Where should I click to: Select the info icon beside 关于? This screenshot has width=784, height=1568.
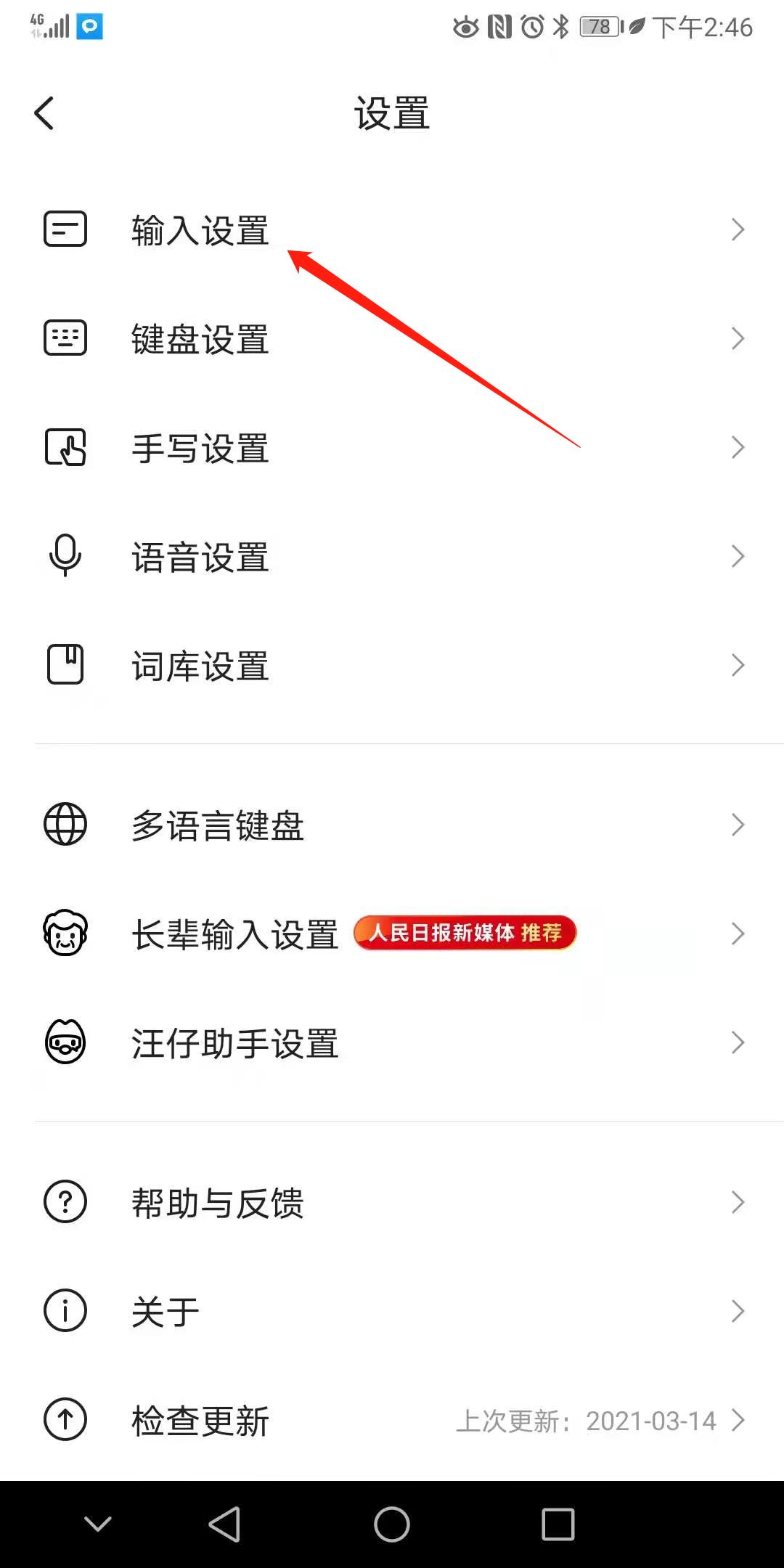point(65,1310)
